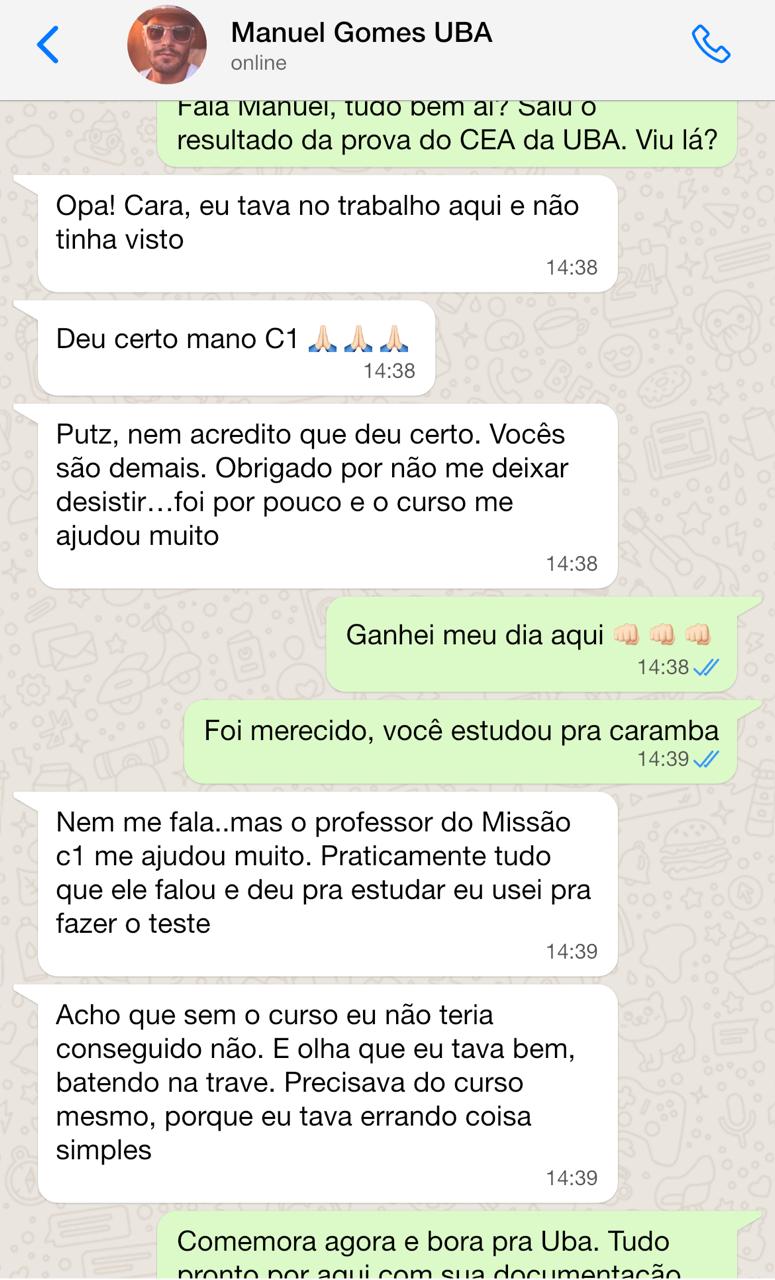The image size is (775, 1280).
Task: Start a voice call with Manuel Gomes
Action: coord(710,45)
